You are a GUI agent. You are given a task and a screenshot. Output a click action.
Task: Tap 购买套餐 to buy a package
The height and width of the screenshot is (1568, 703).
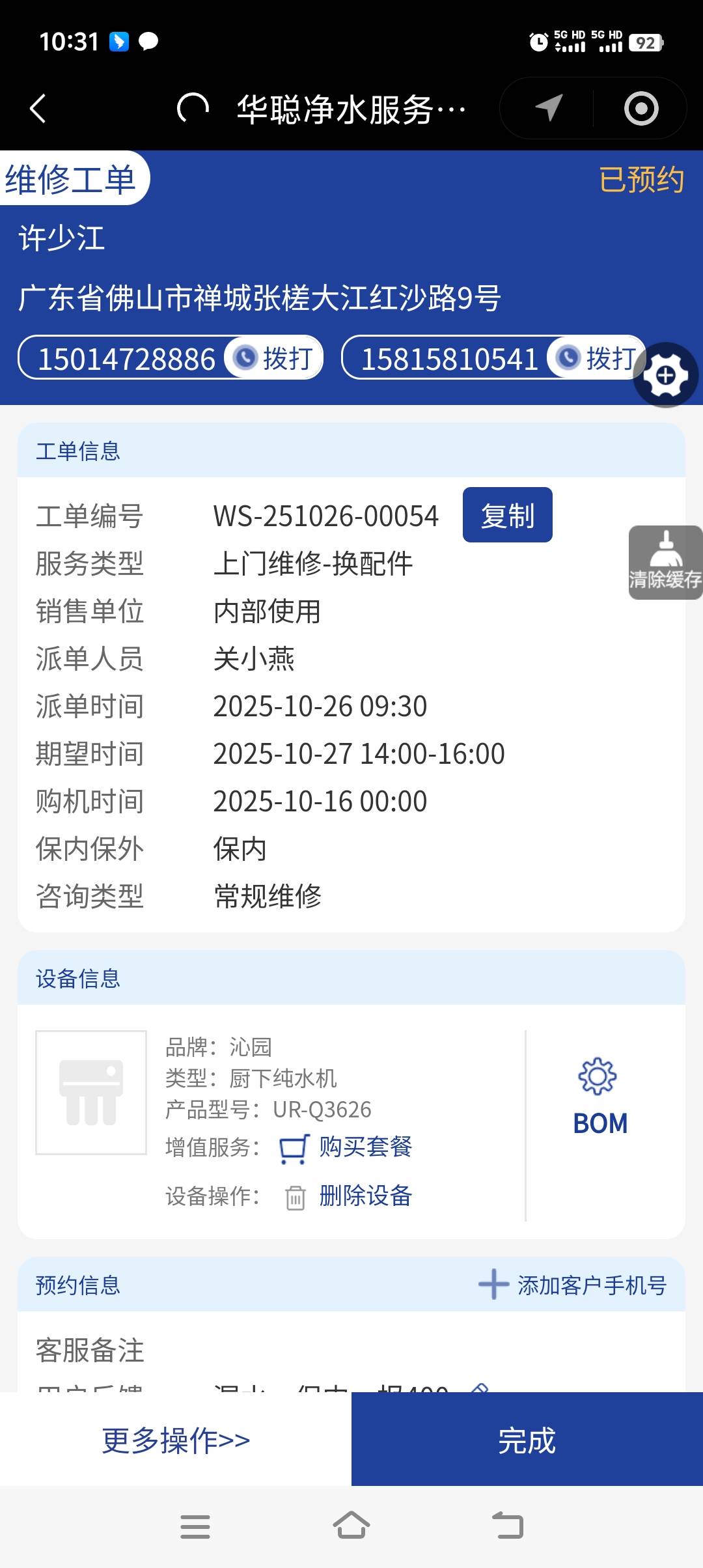365,1147
